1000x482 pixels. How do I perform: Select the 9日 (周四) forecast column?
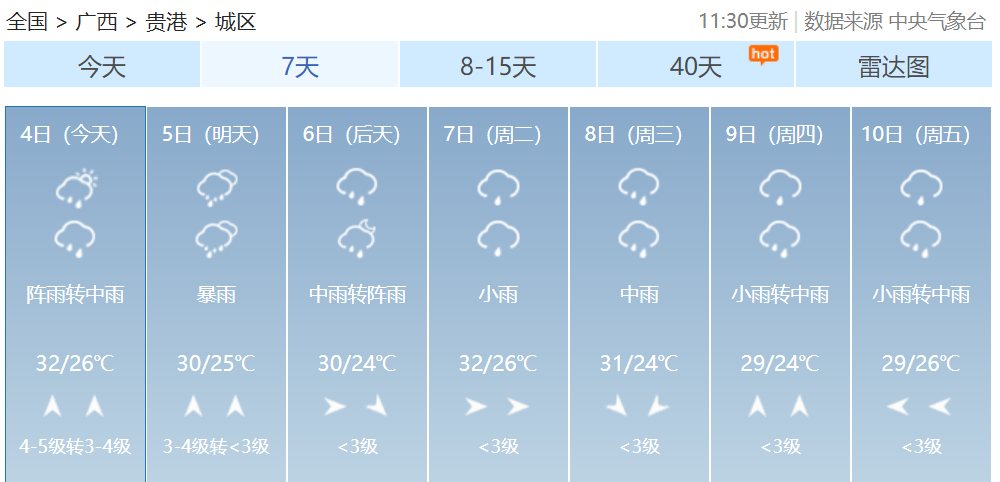780,290
